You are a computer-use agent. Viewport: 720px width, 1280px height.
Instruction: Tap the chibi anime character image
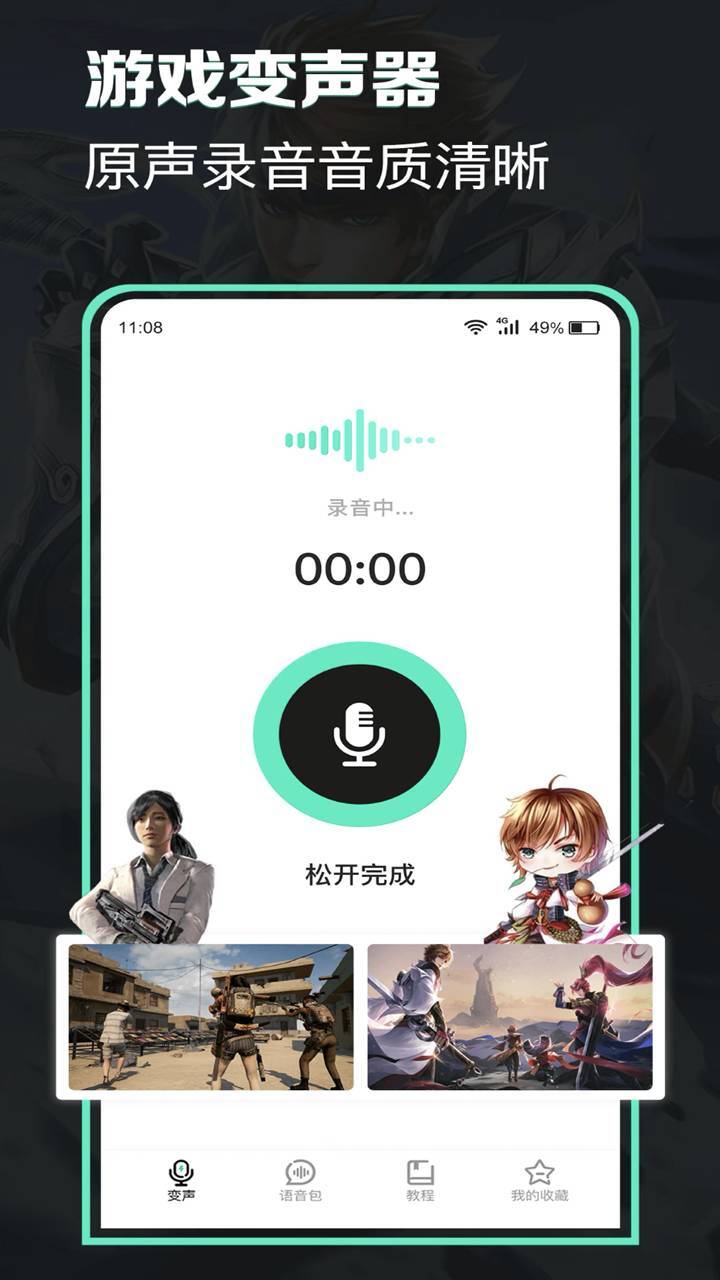coord(552,855)
